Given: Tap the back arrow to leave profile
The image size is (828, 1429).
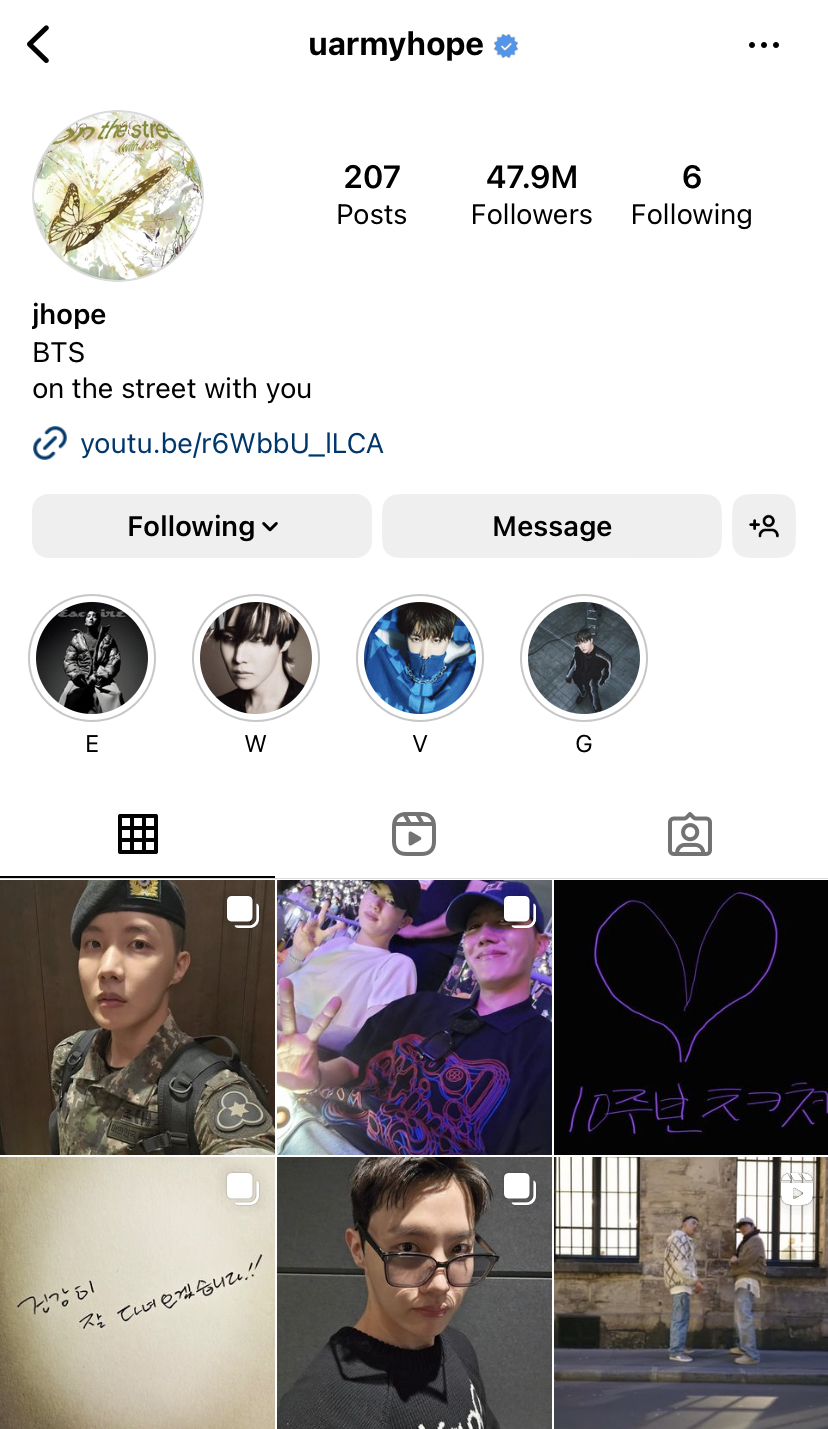Looking at the screenshot, I should click(39, 44).
